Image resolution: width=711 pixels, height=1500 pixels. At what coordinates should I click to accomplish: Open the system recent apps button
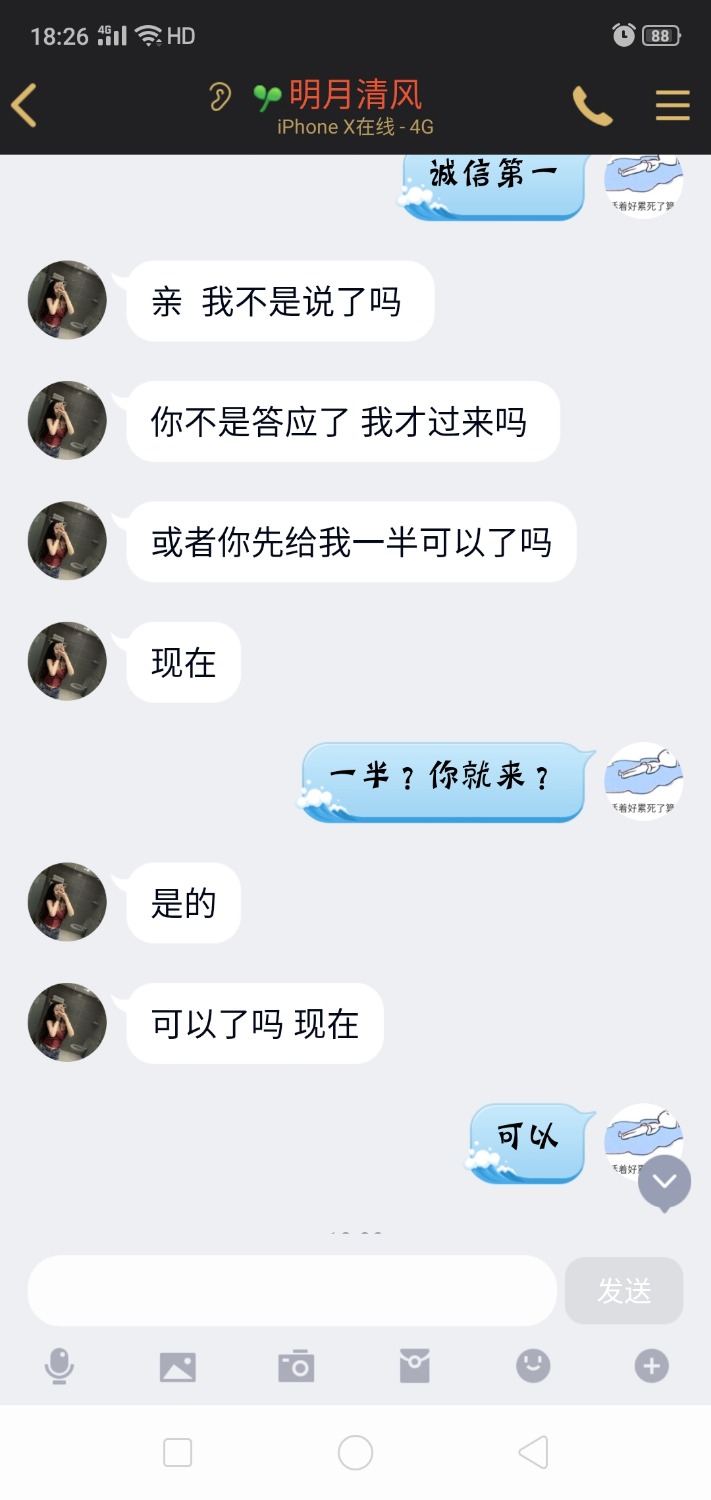click(177, 1452)
